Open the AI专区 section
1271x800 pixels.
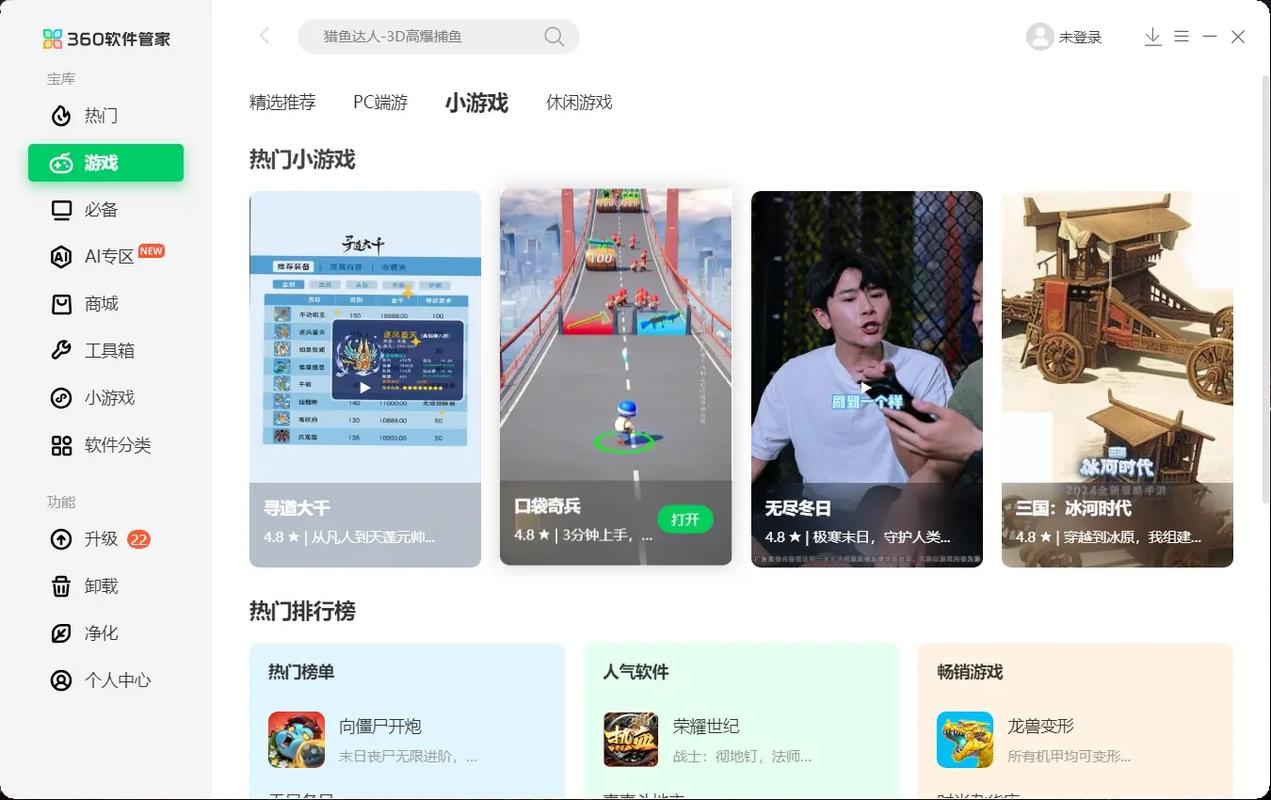click(108, 257)
